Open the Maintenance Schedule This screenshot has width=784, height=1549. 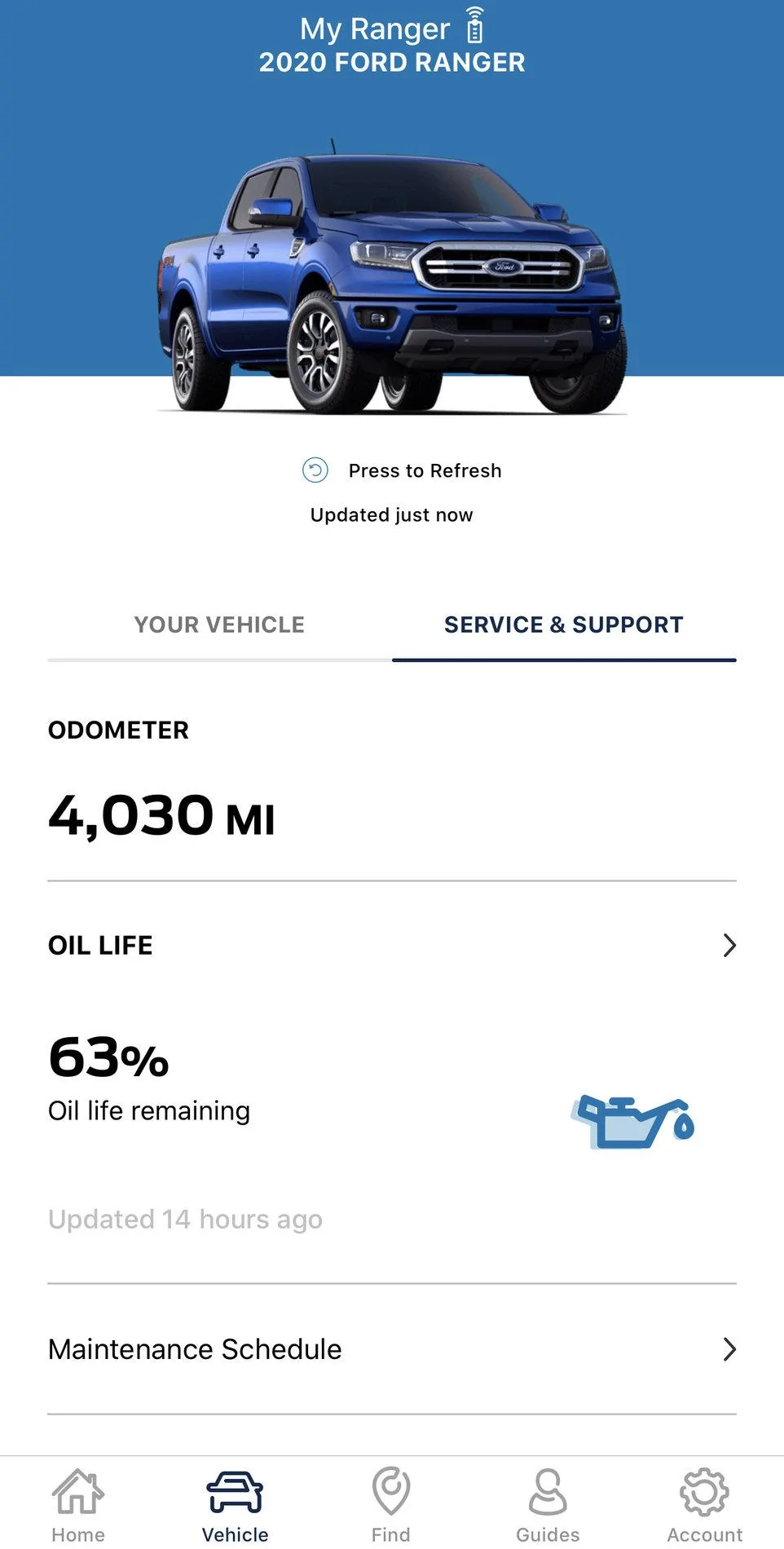(392, 1349)
